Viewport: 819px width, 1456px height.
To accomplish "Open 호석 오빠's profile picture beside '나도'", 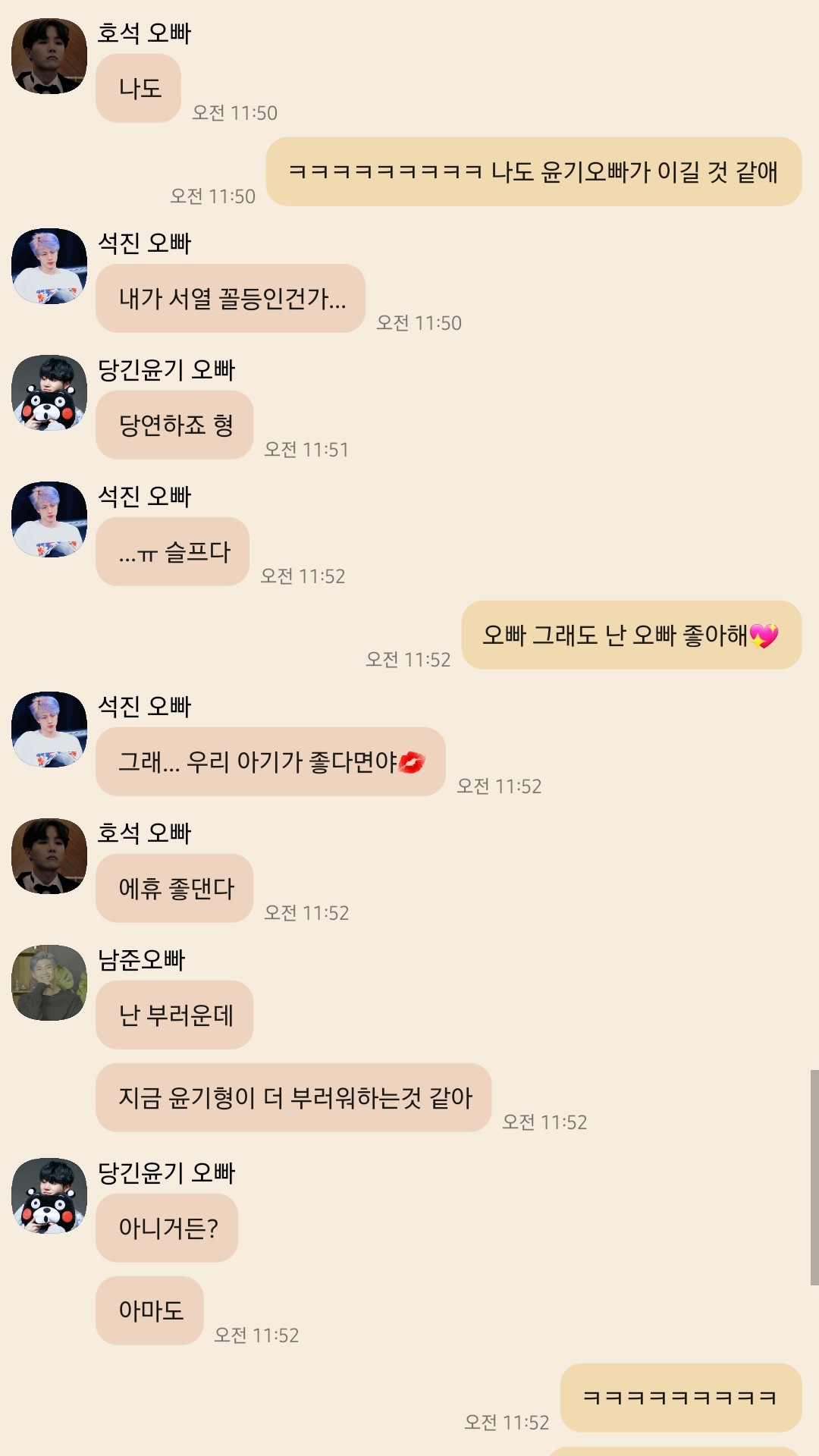I will click(x=49, y=56).
